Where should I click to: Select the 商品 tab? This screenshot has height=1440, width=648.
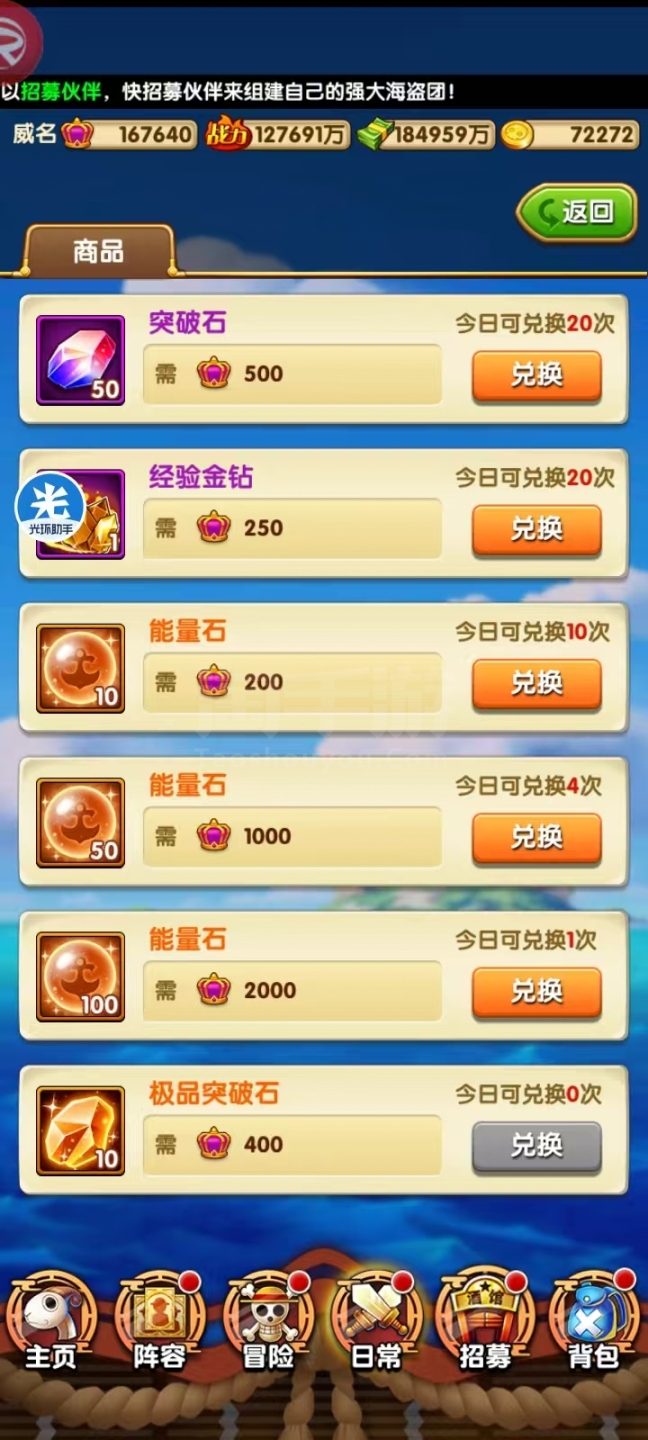[99, 250]
